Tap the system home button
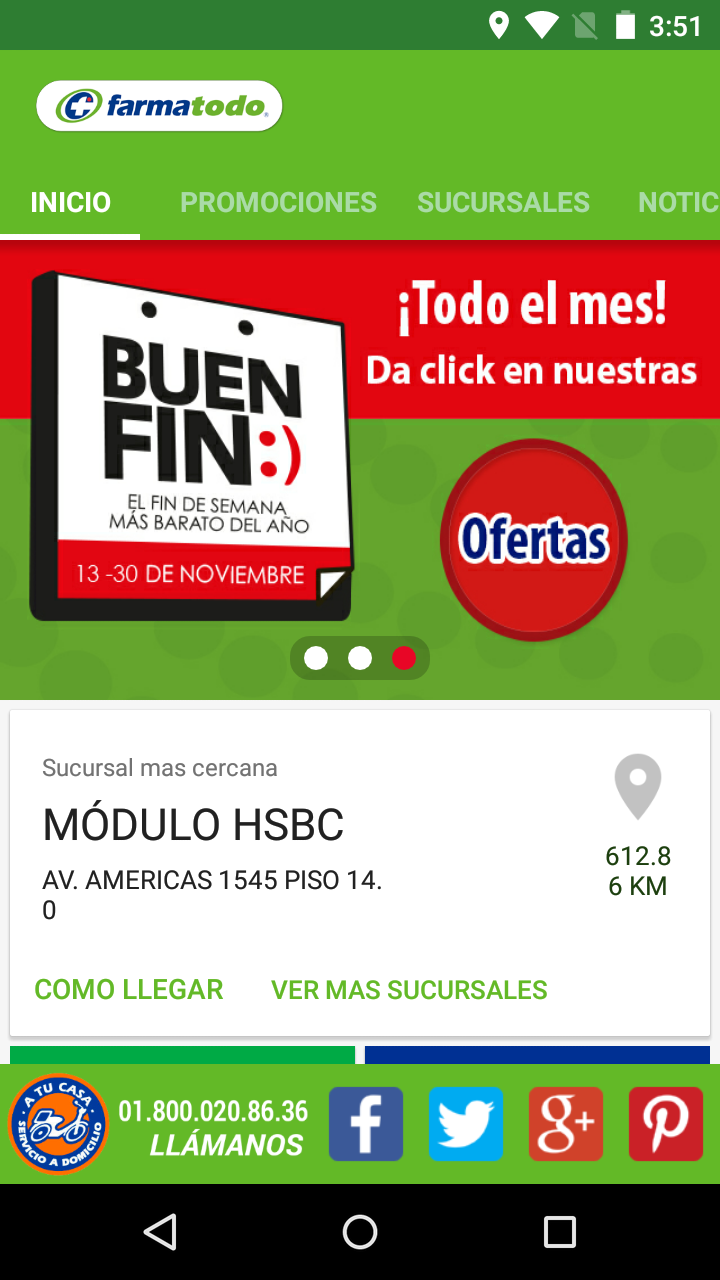Viewport: 720px width, 1280px height. pos(360,1232)
